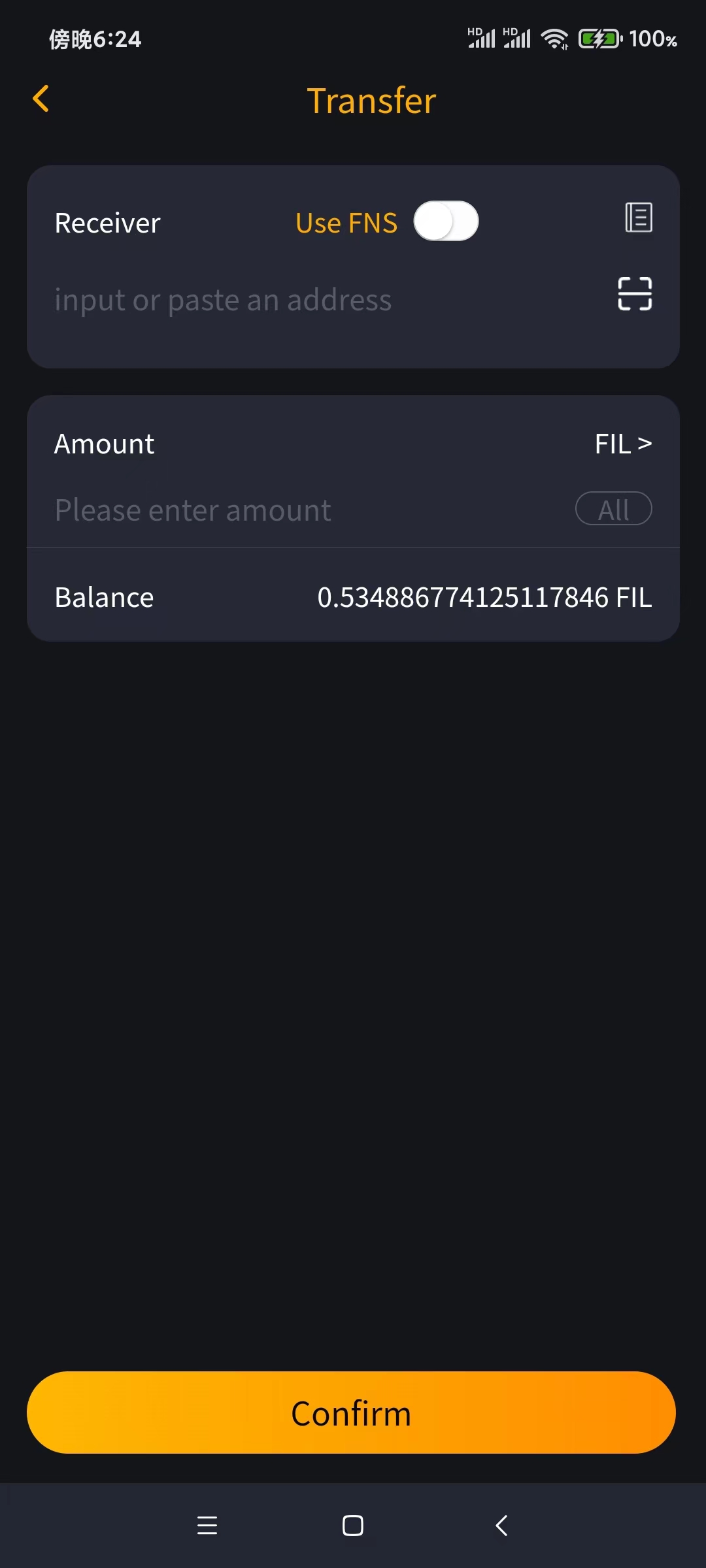
Task: Toggle the Use FNS switch
Action: click(446, 221)
